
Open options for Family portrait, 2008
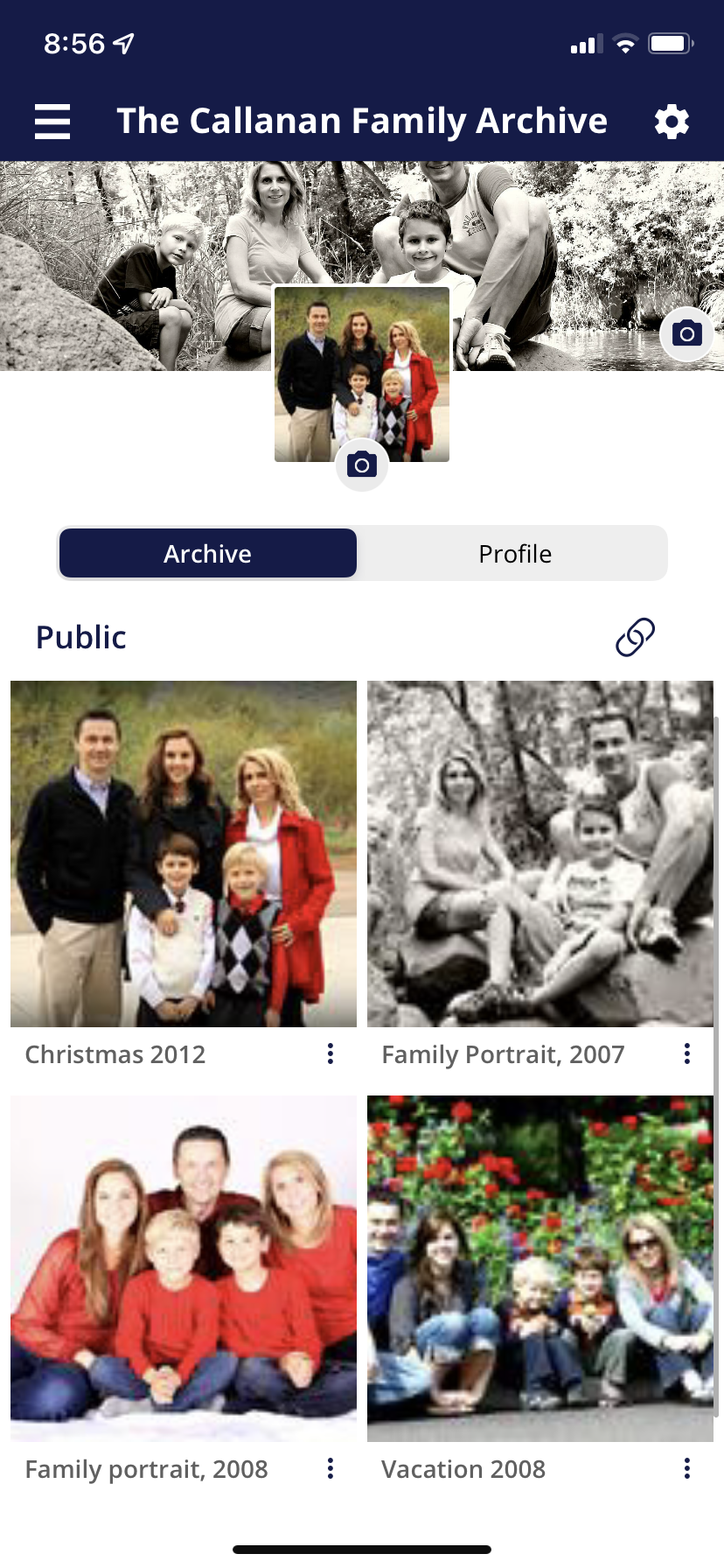click(x=331, y=1468)
